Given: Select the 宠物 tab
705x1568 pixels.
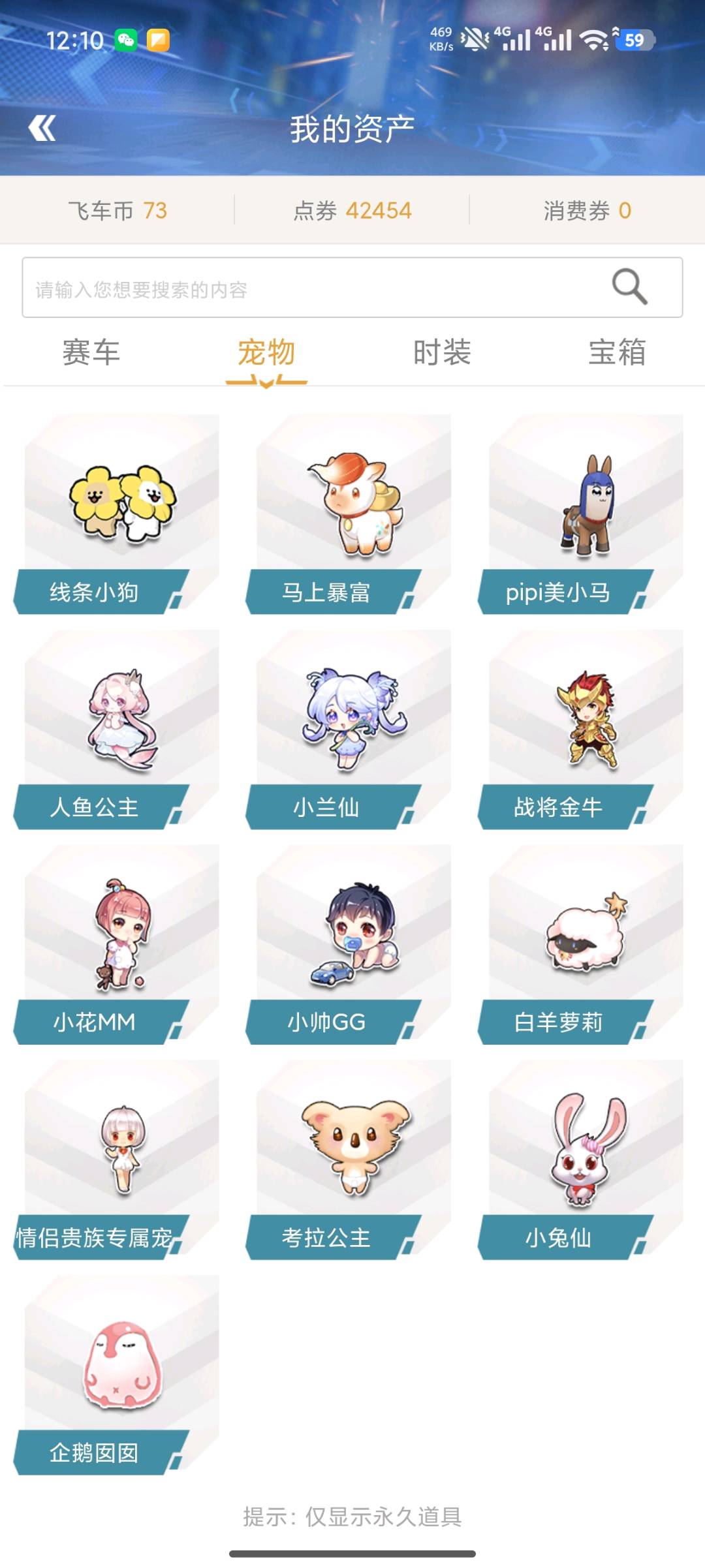Looking at the screenshot, I should coord(266,353).
